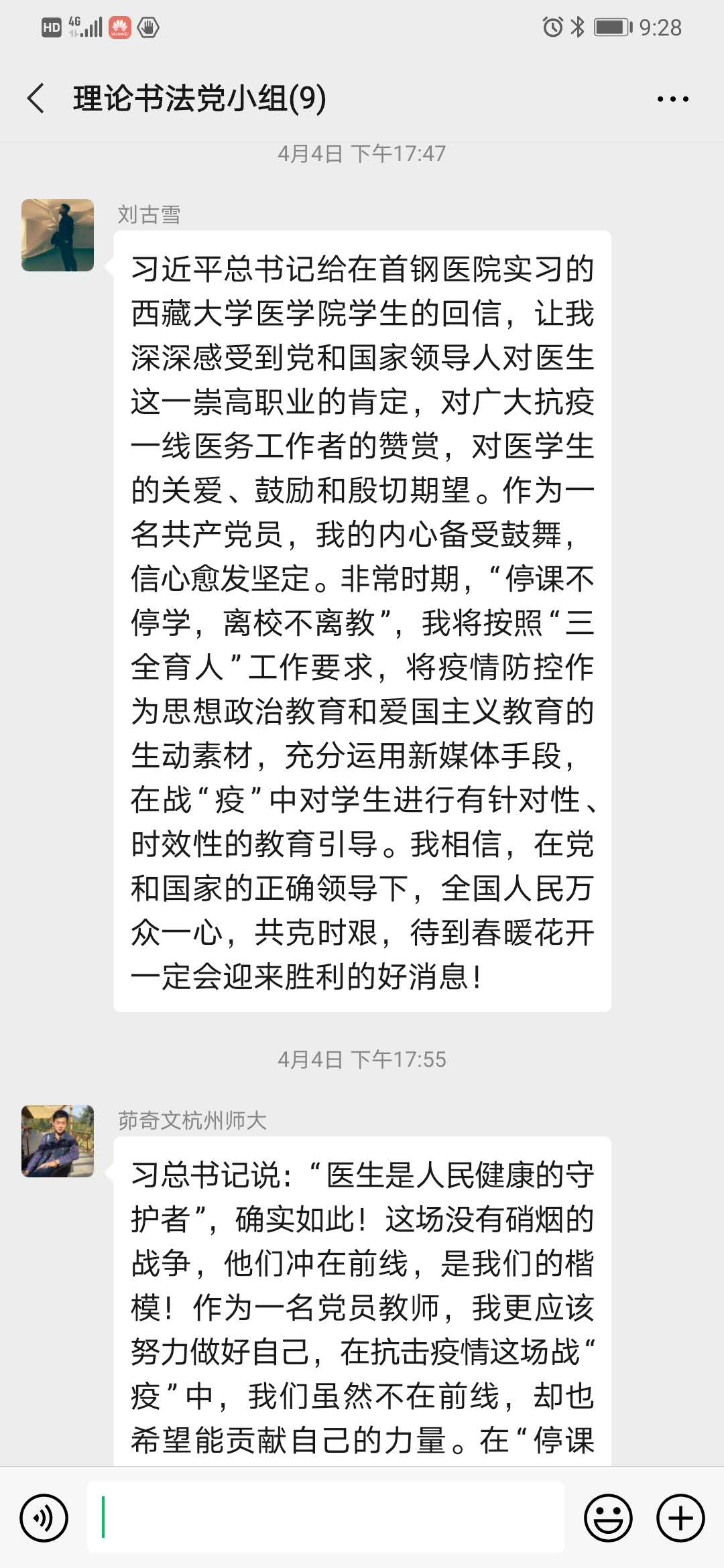This screenshot has height=1568, width=724.
Task: Tap the Huawei notification icon in the status bar
Action: click(119, 29)
